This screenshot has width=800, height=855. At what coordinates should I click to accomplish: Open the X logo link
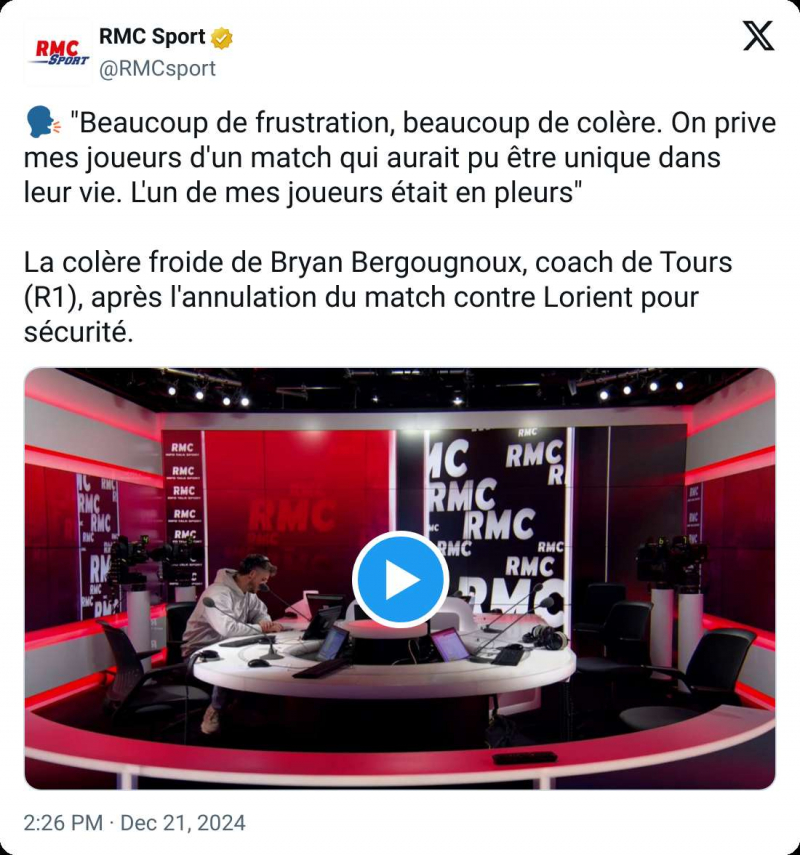point(758,37)
